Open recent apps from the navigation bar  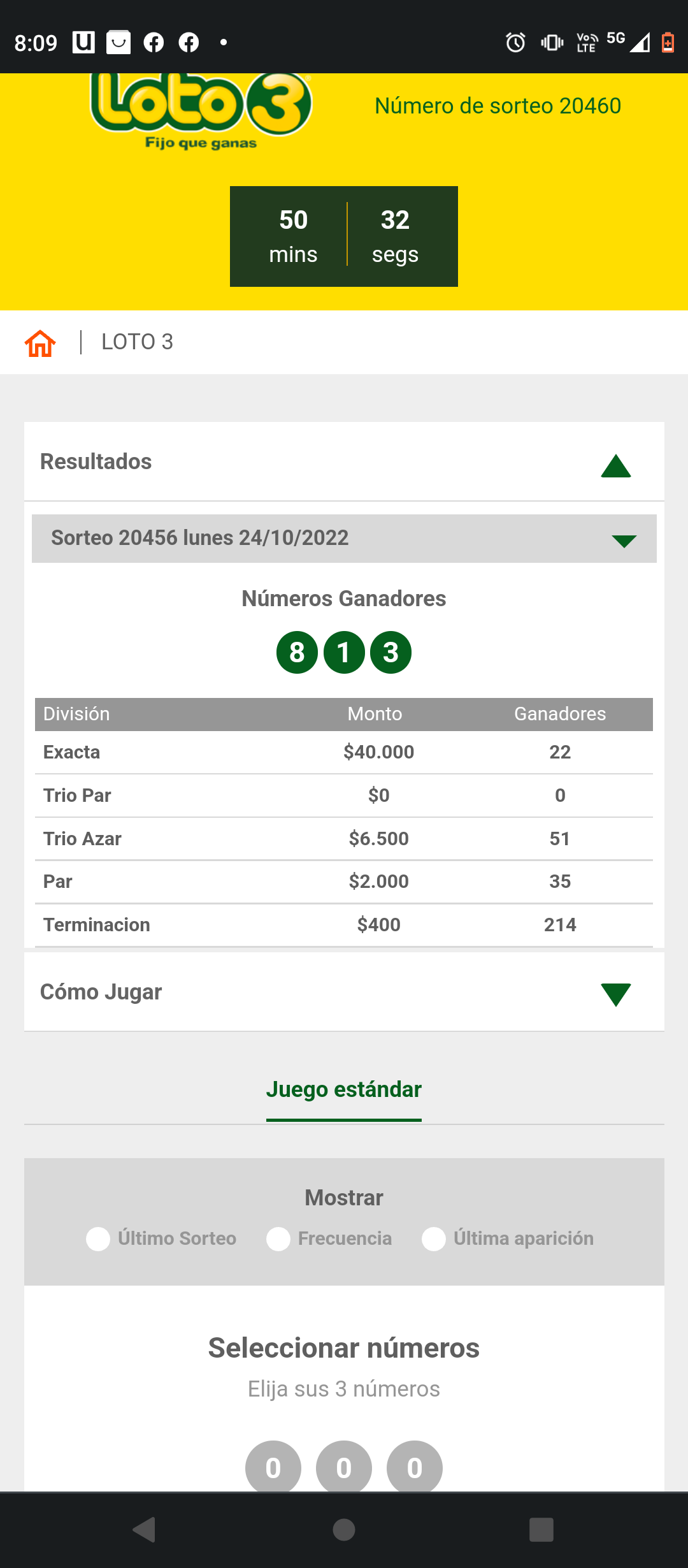pos(541,1530)
